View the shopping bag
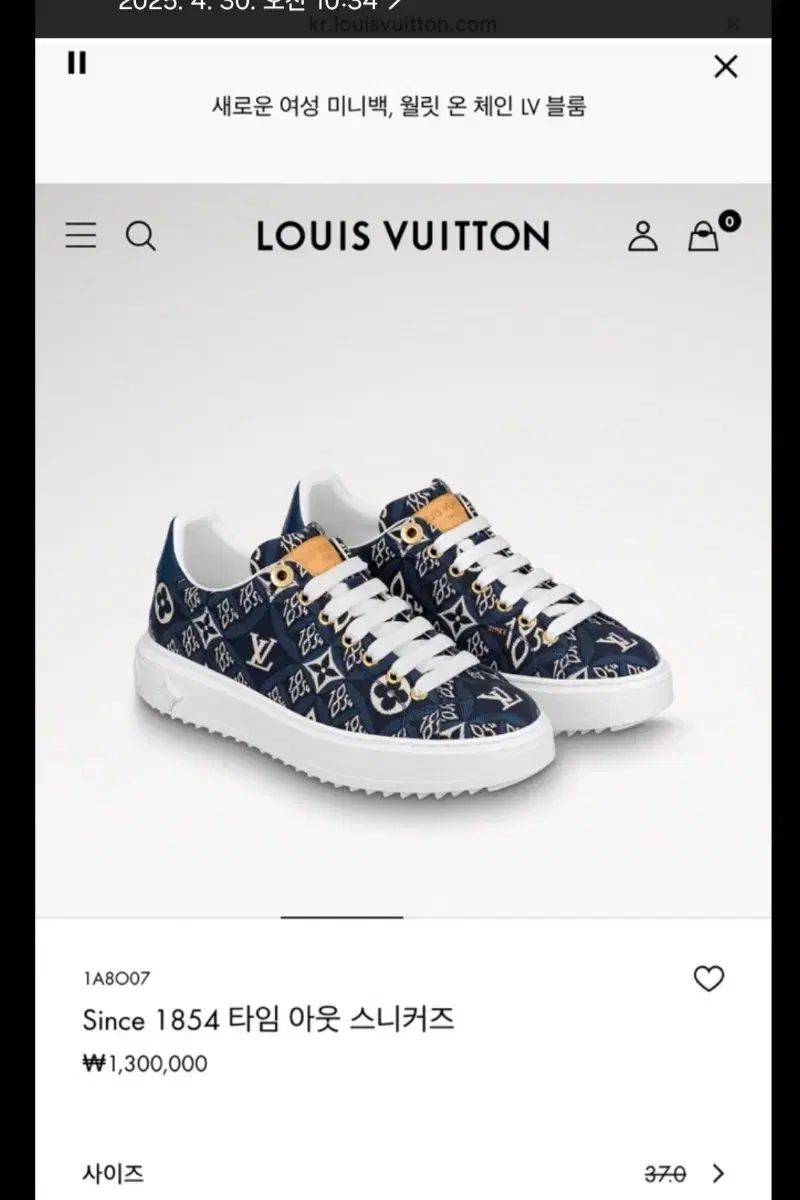 coord(705,236)
